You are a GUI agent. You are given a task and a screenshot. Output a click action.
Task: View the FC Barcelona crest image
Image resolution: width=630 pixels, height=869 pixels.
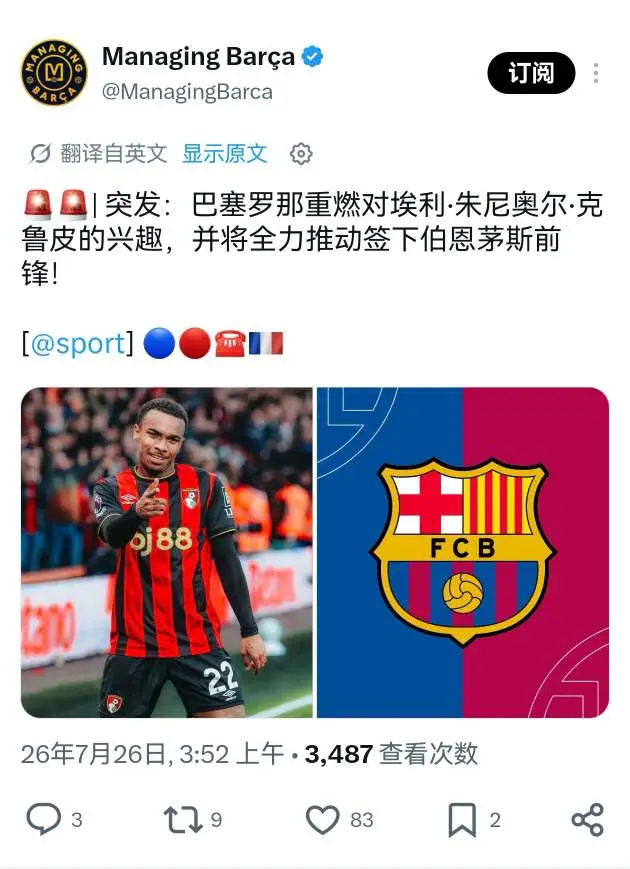[x=463, y=552]
